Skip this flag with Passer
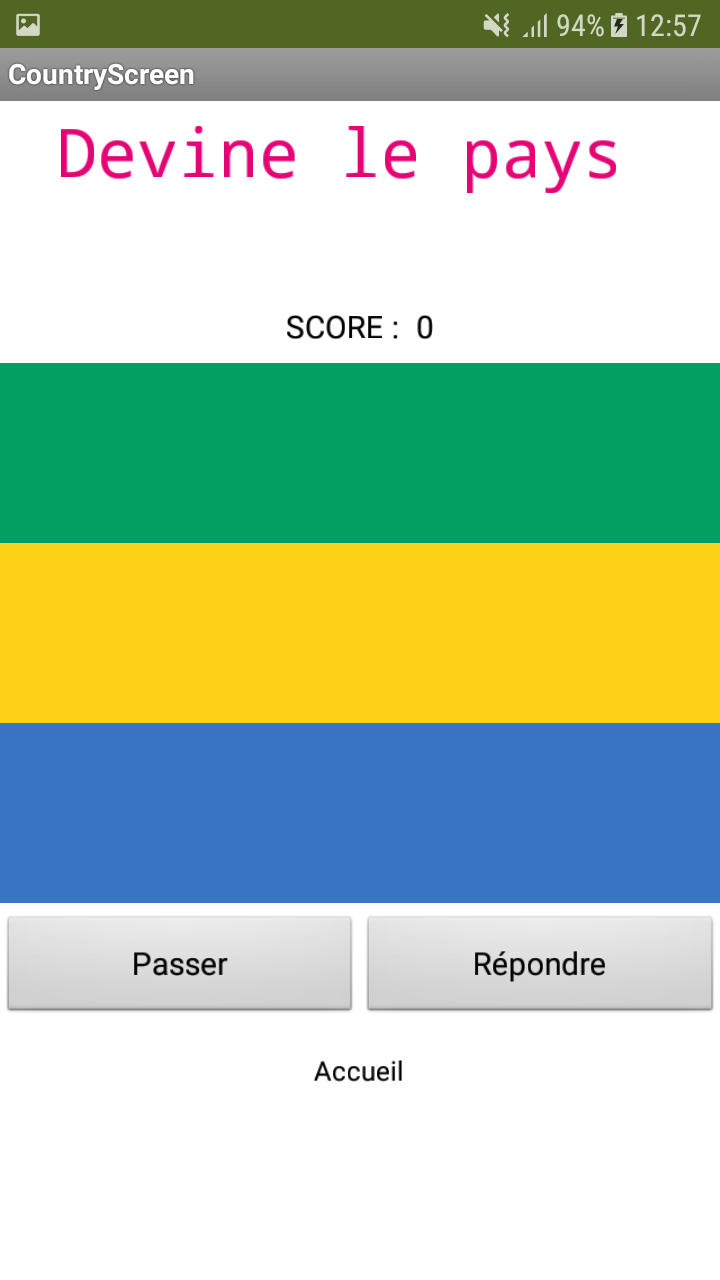The width and height of the screenshot is (720, 1280). coord(180,963)
